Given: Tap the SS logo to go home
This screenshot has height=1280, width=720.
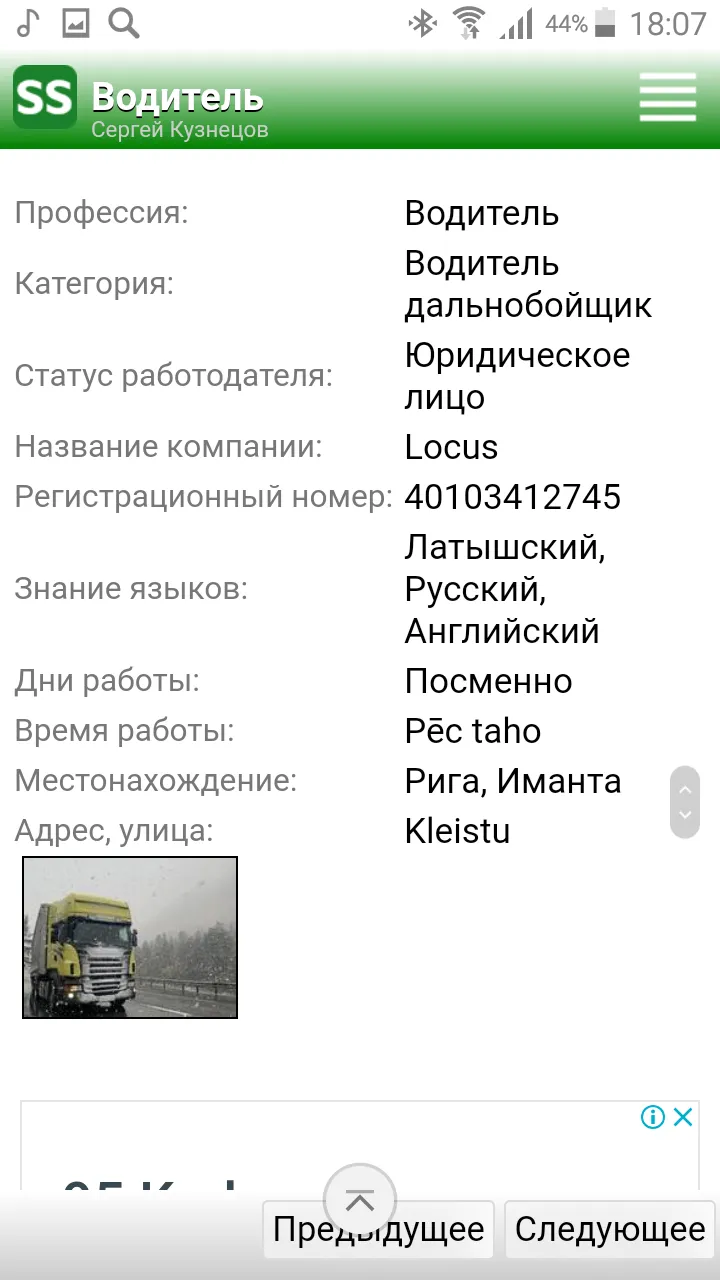Looking at the screenshot, I should click(x=45, y=97).
